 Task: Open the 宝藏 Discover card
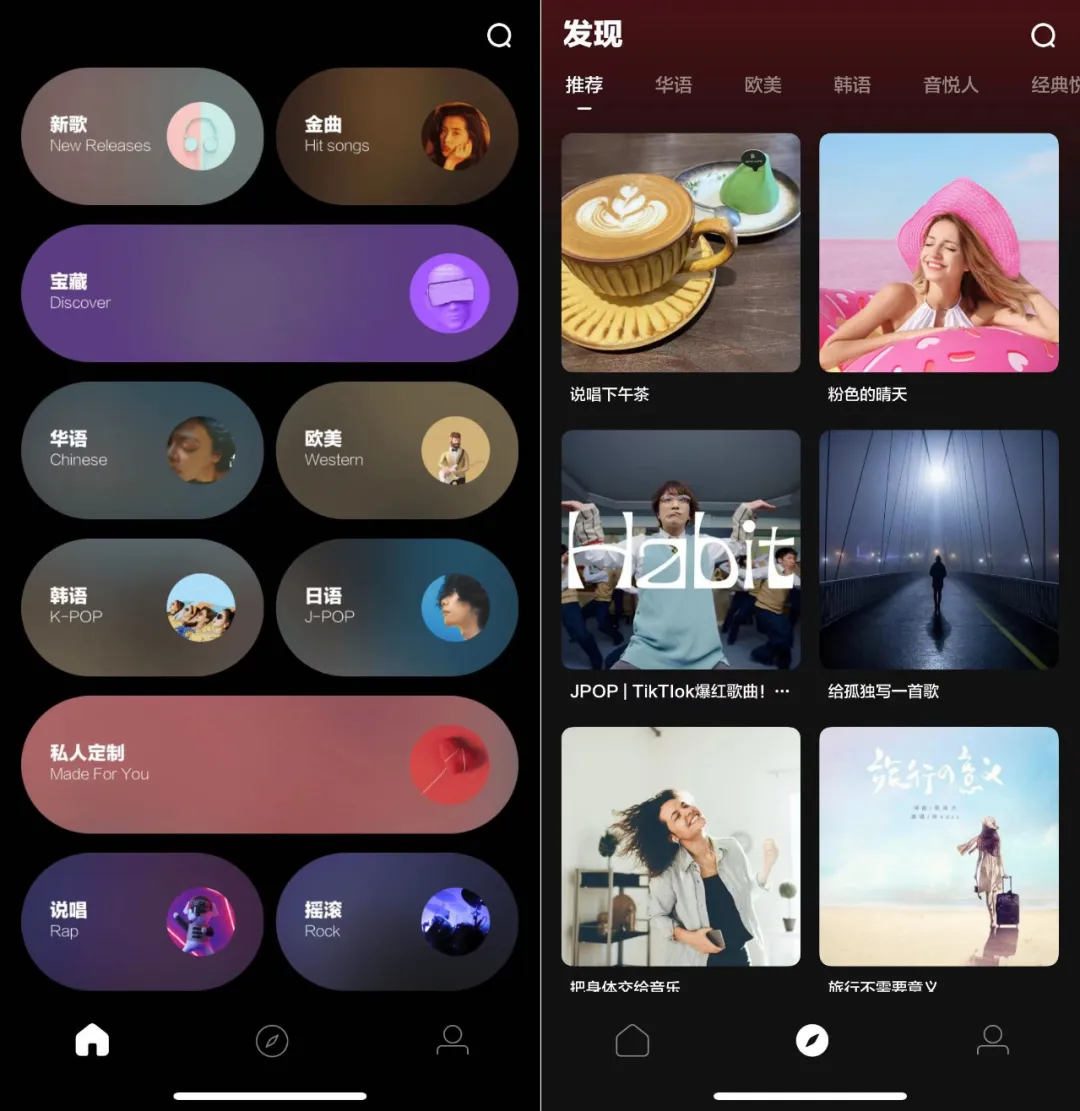(x=269, y=293)
